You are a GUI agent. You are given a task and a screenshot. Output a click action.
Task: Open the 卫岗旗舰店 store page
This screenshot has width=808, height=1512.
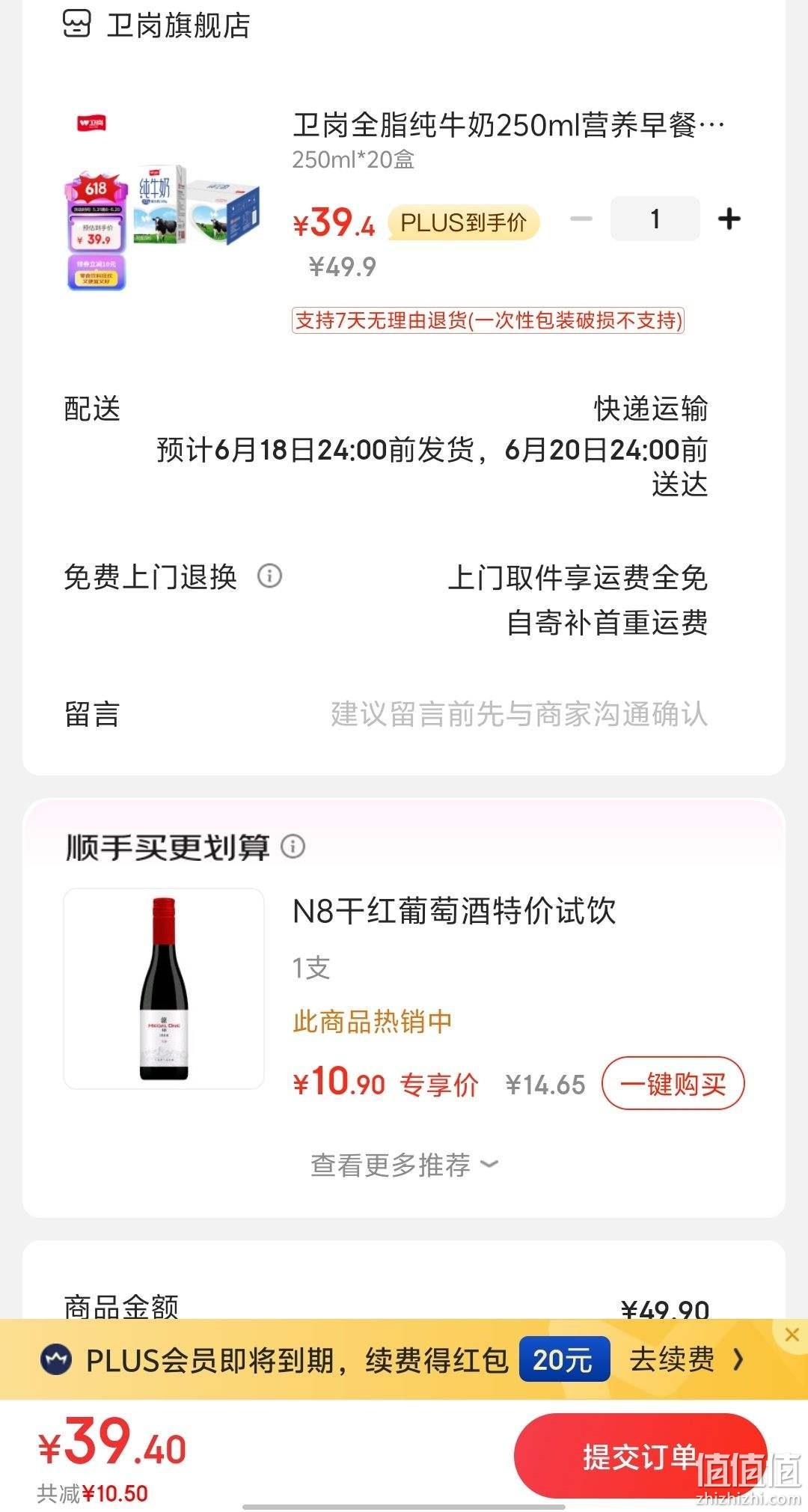coord(156,25)
